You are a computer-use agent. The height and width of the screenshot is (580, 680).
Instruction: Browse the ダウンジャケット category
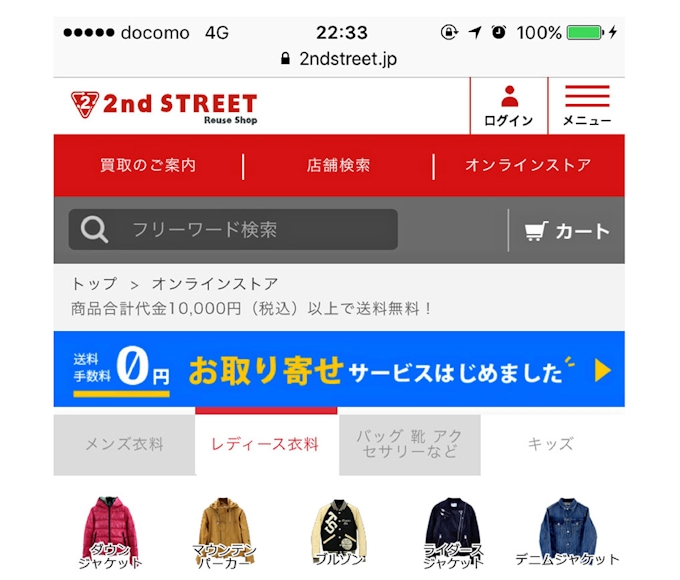click(x=110, y=532)
